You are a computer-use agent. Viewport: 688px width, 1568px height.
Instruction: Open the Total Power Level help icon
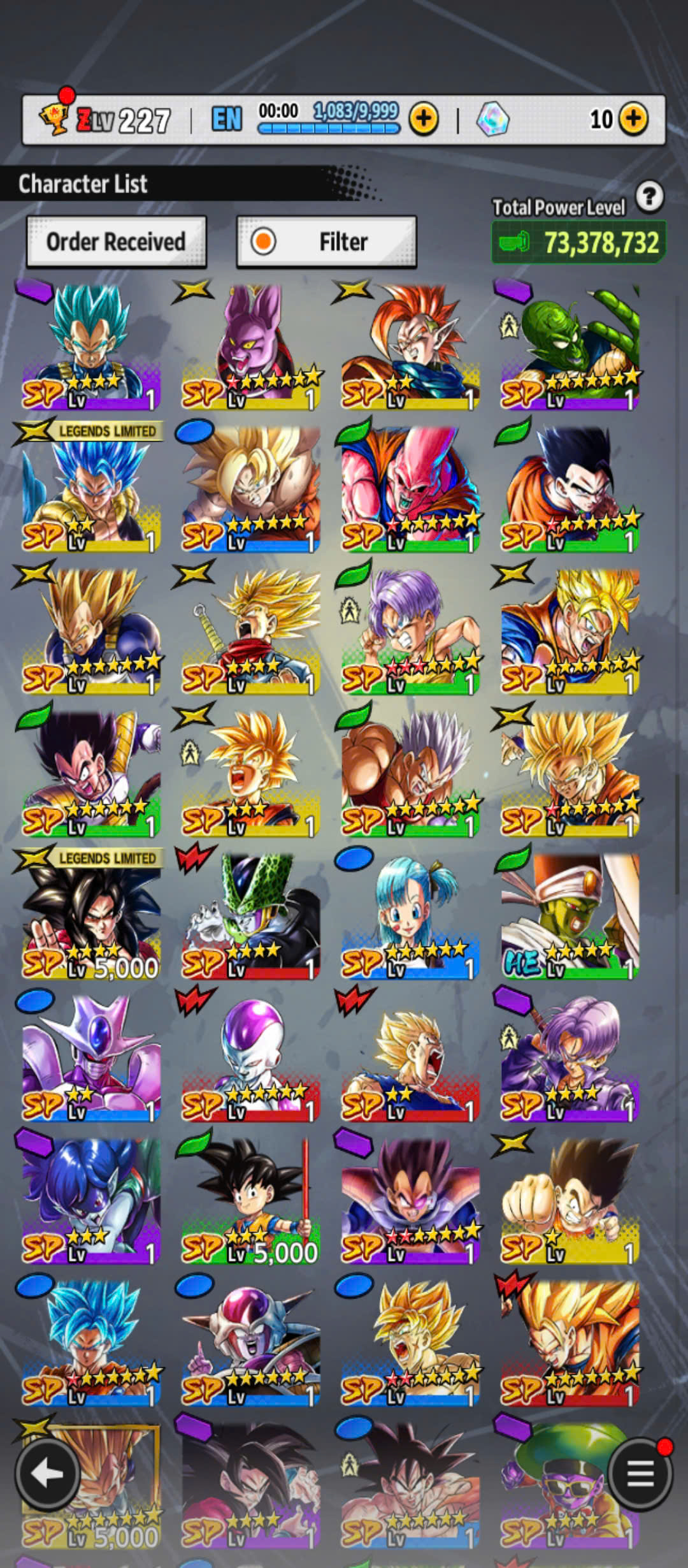pos(650,197)
